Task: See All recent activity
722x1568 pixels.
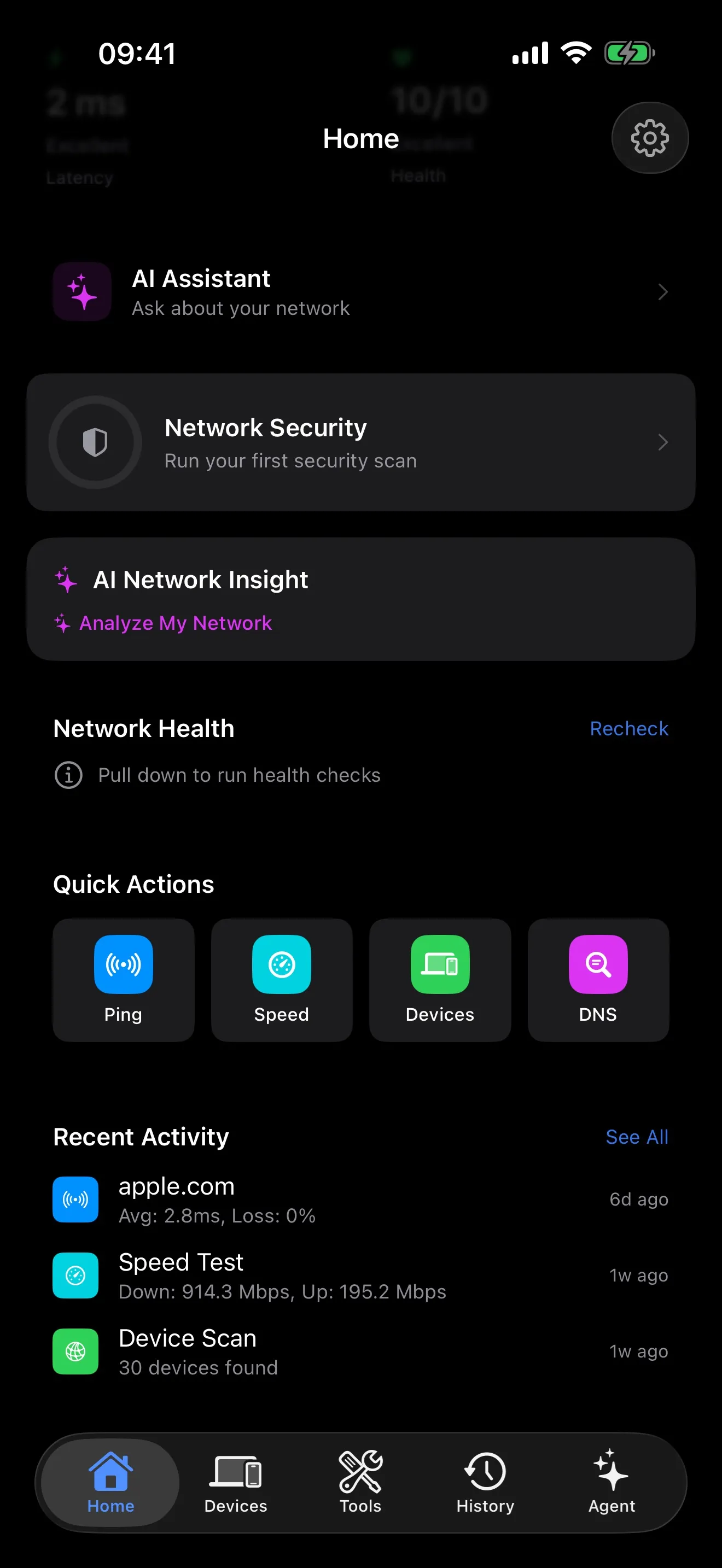Action: (636, 1137)
